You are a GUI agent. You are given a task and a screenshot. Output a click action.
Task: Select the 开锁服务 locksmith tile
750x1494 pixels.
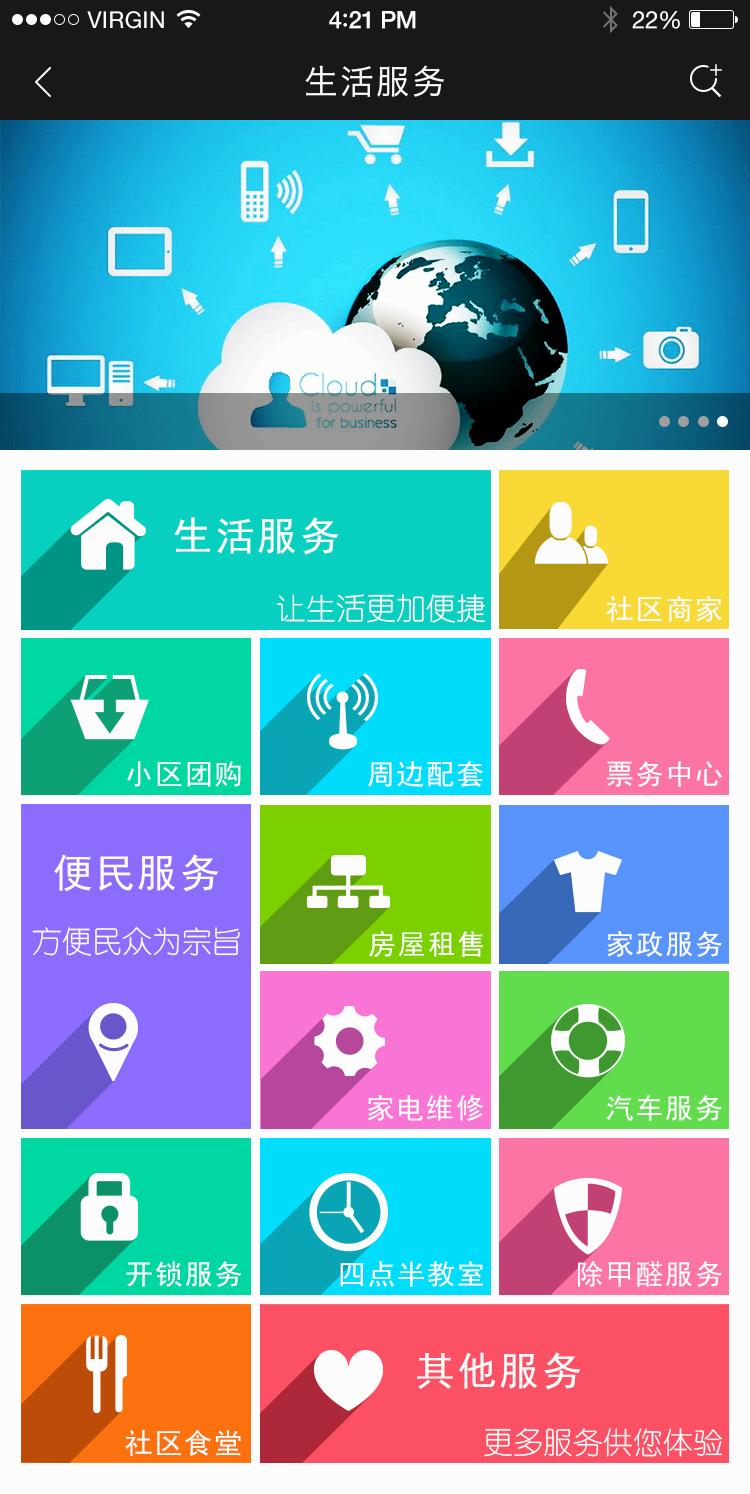click(136, 1217)
